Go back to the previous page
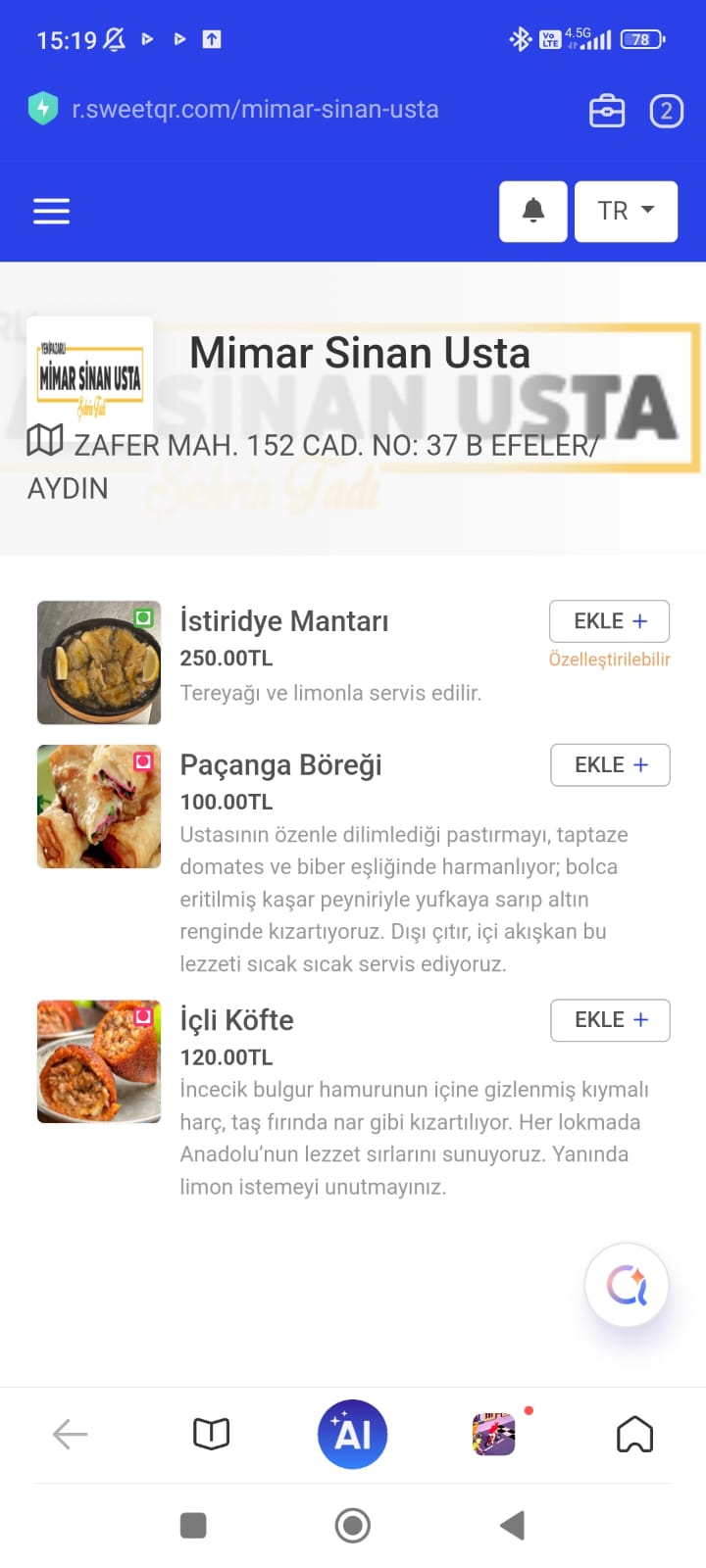 click(x=71, y=1435)
